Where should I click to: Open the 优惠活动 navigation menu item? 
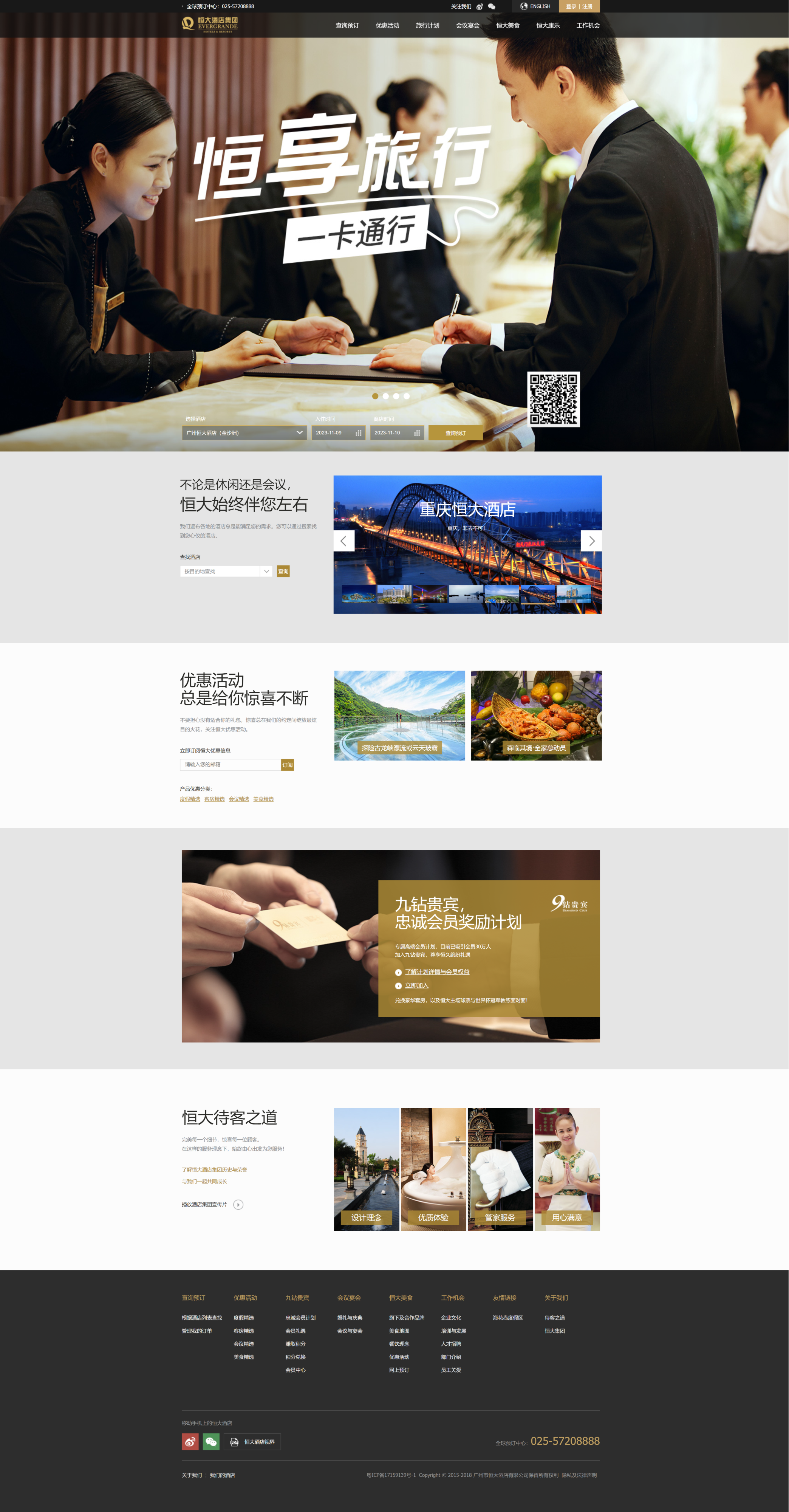click(387, 25)
